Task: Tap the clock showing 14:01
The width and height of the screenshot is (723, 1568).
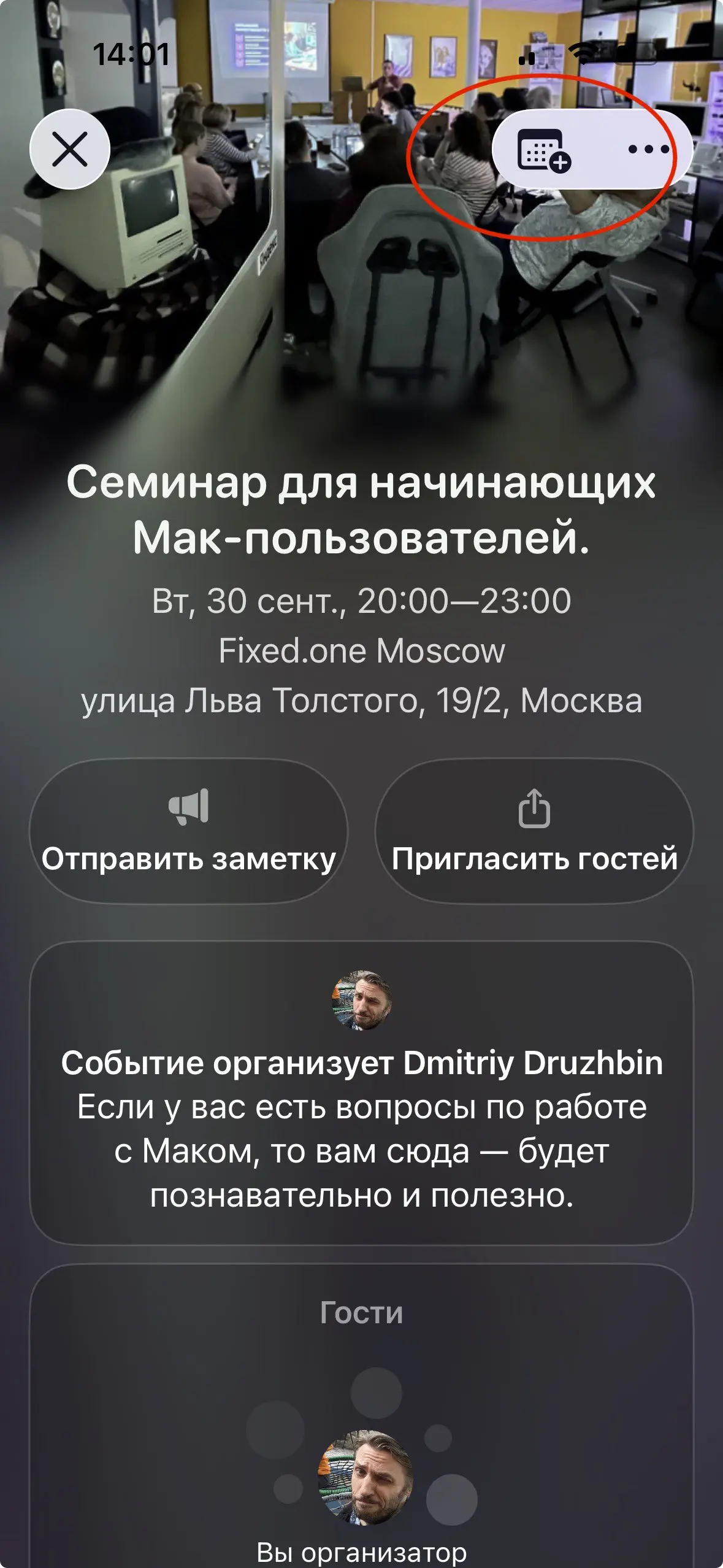Action: tap(130, 54)
